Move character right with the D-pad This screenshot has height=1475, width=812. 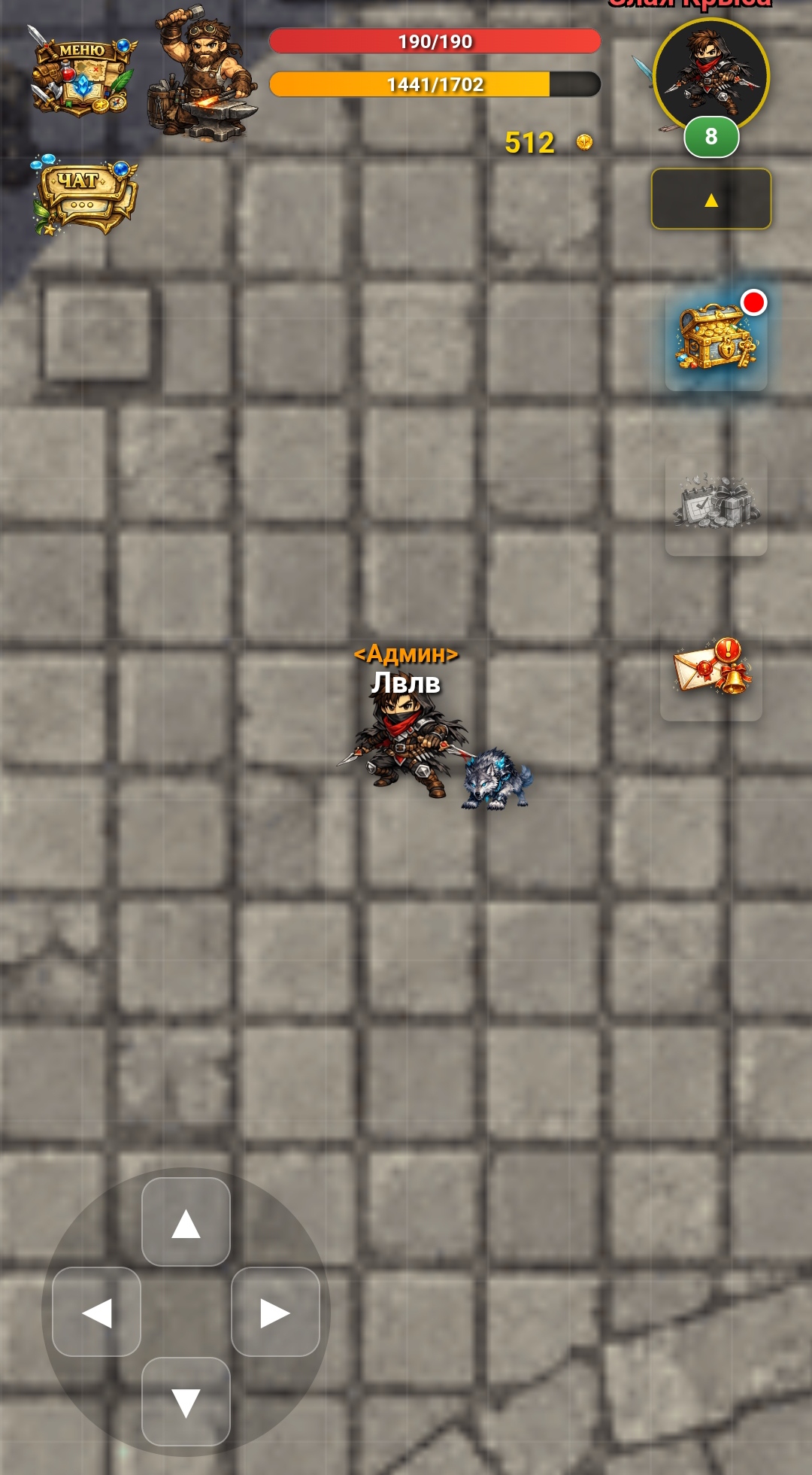point(275,1313)
